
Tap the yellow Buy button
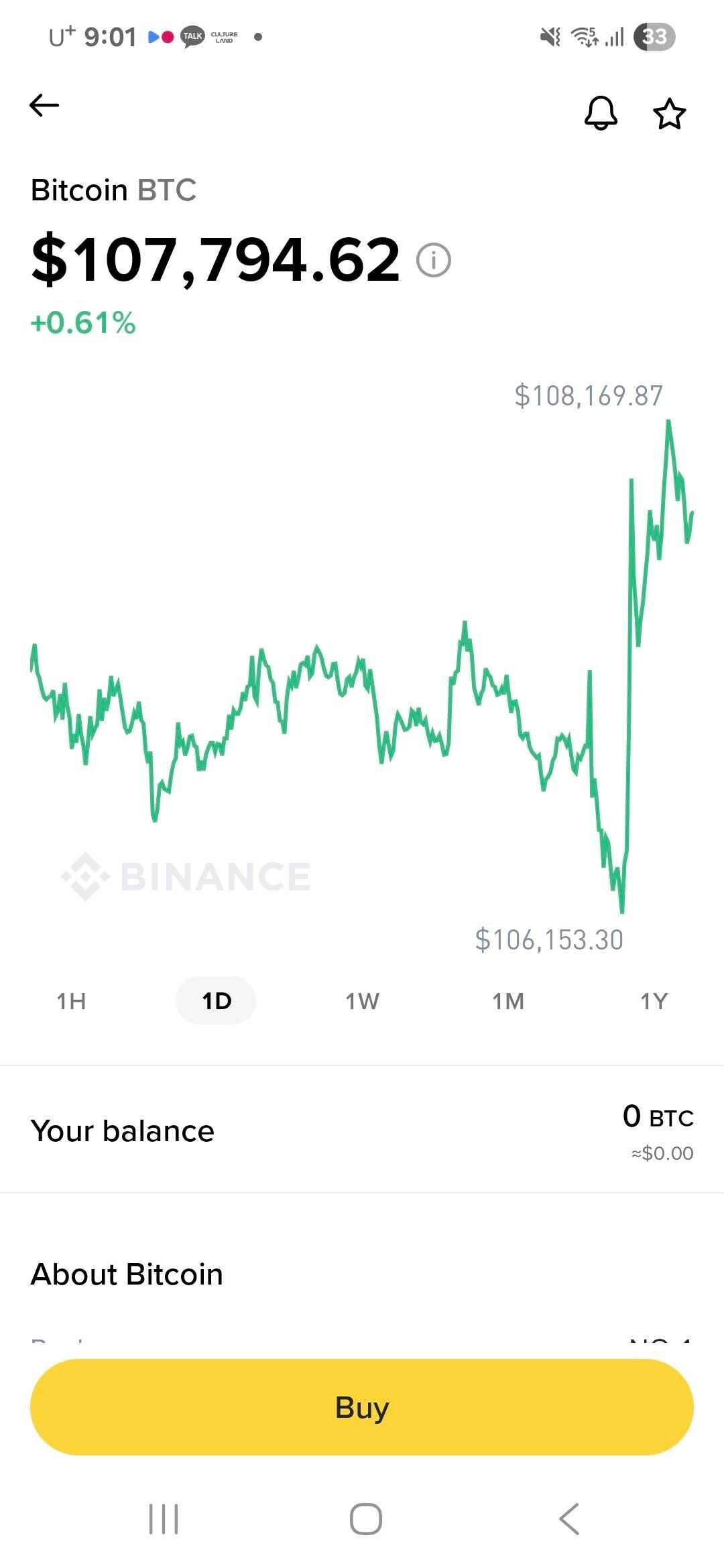pyautogui.click(x=362, y=1407)
